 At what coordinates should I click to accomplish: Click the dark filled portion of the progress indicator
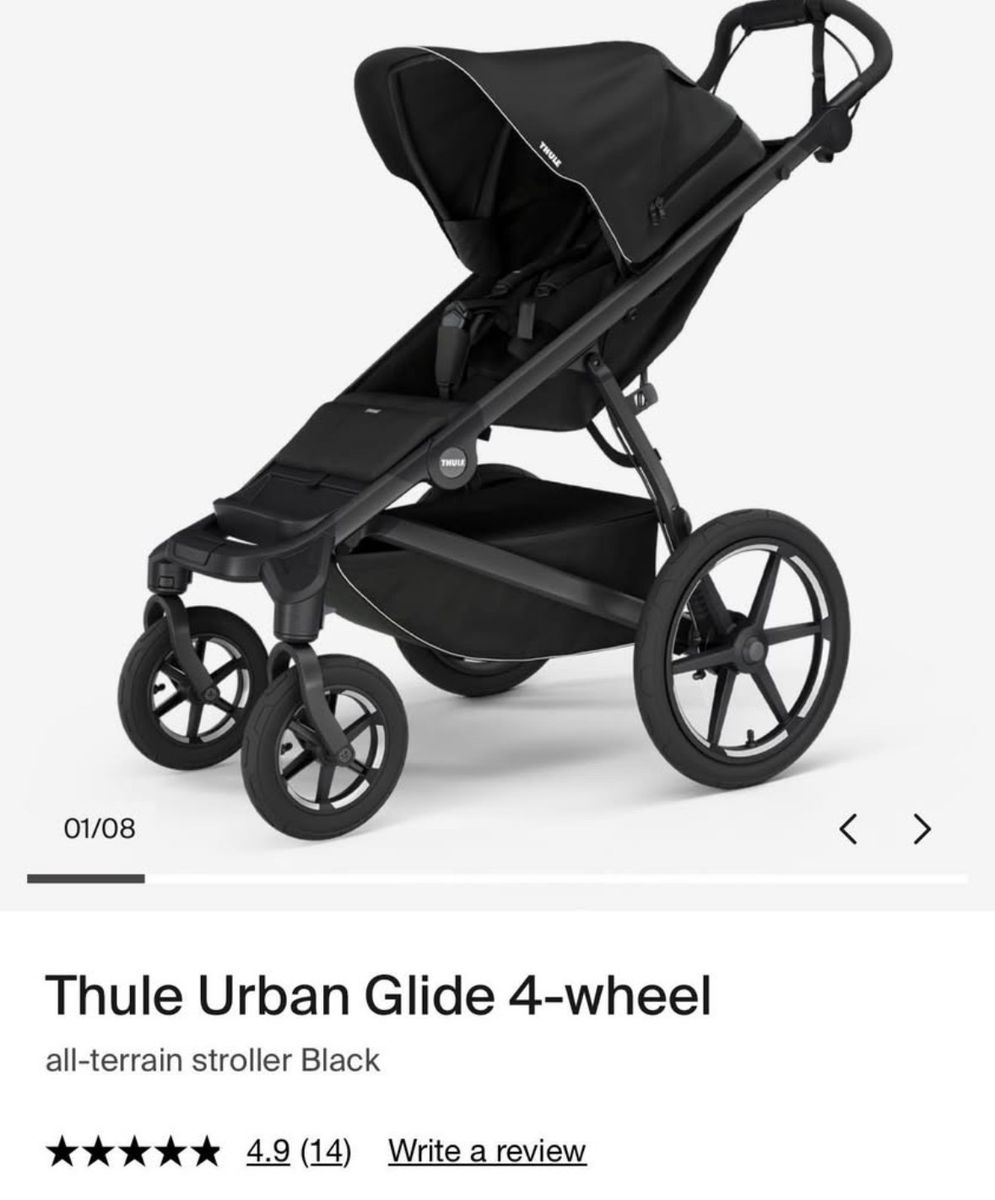(85, 879)
